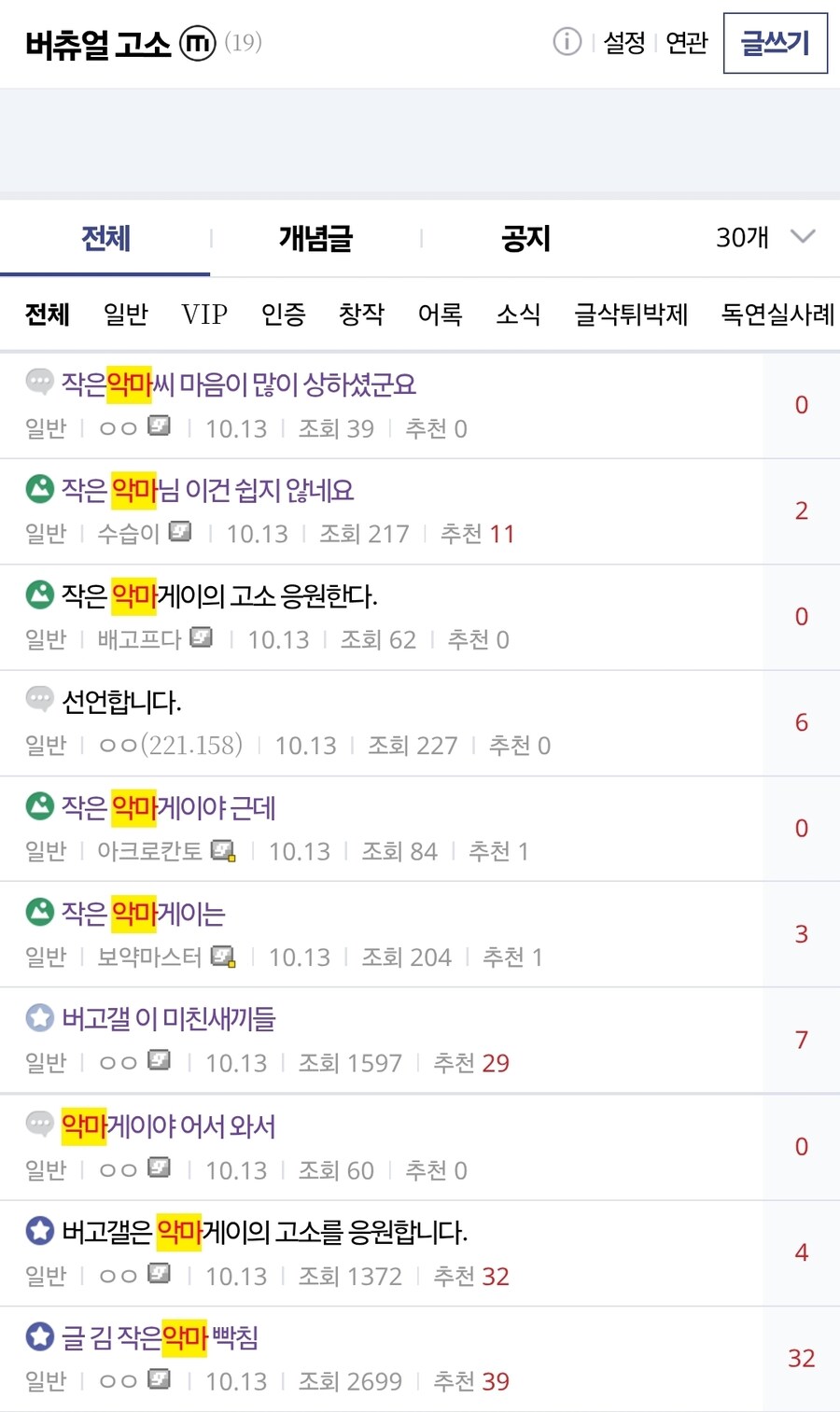Open the gallery info icon
840x1412 pixels.
click(x=567, y=42)
